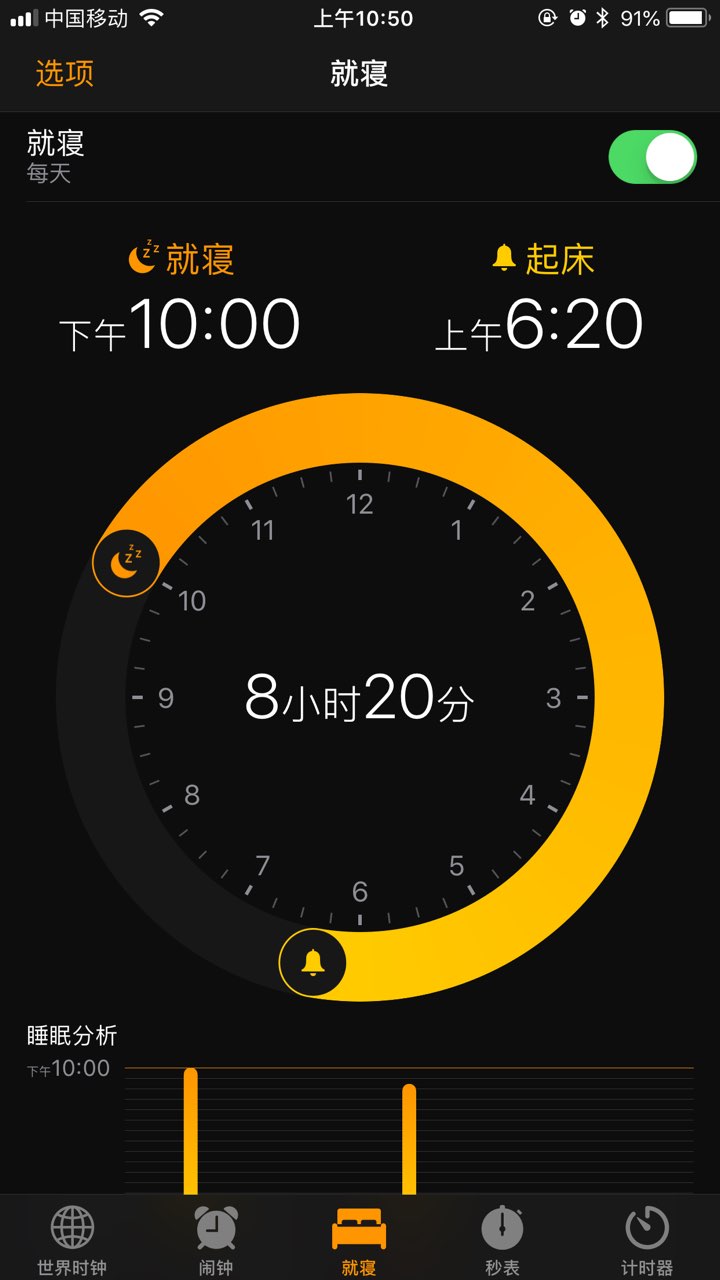Image resolution: width=720 pixels, height=1280 pixels.
Task: Select the 就寝 tab in bottom bar
Action: (359, 1240)
